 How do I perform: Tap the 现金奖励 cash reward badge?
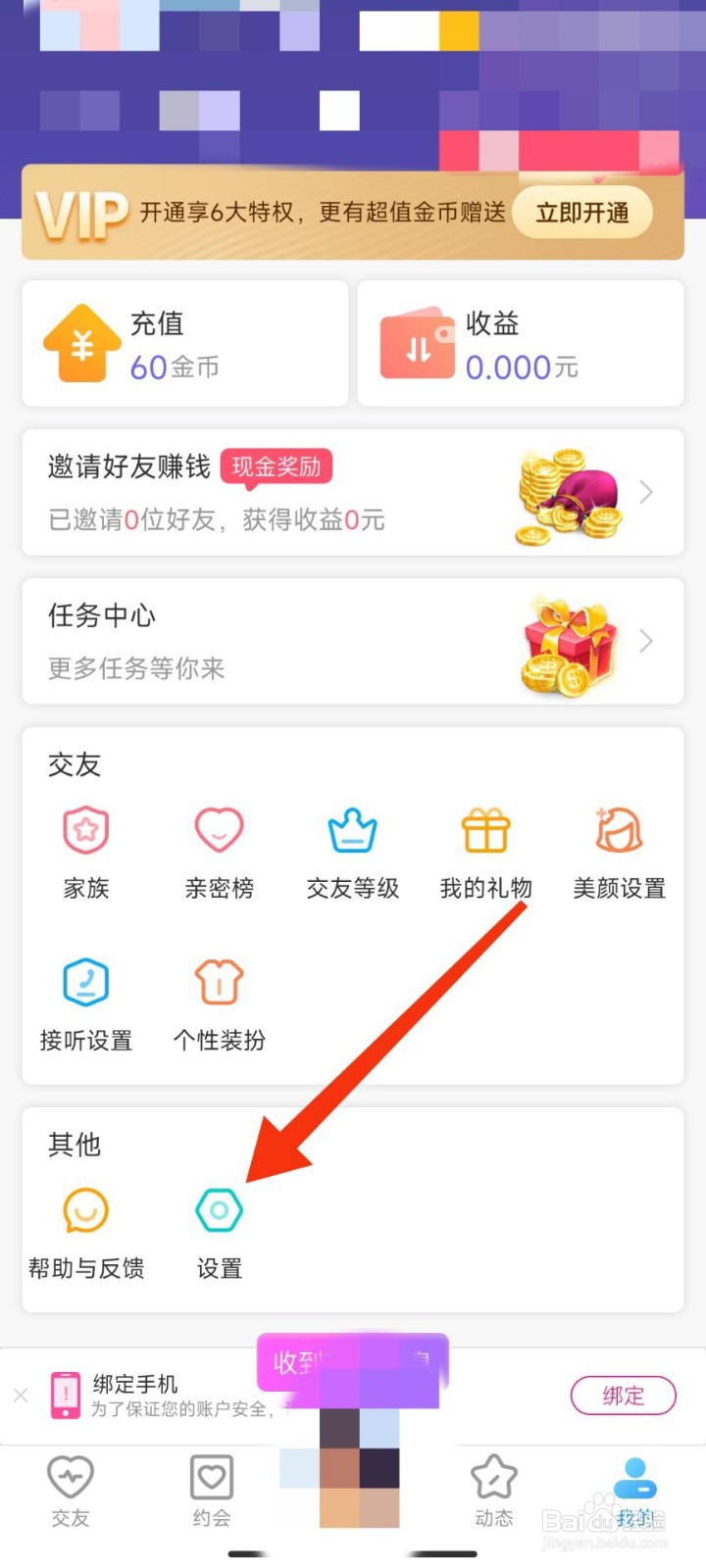(x=277, y=467)
